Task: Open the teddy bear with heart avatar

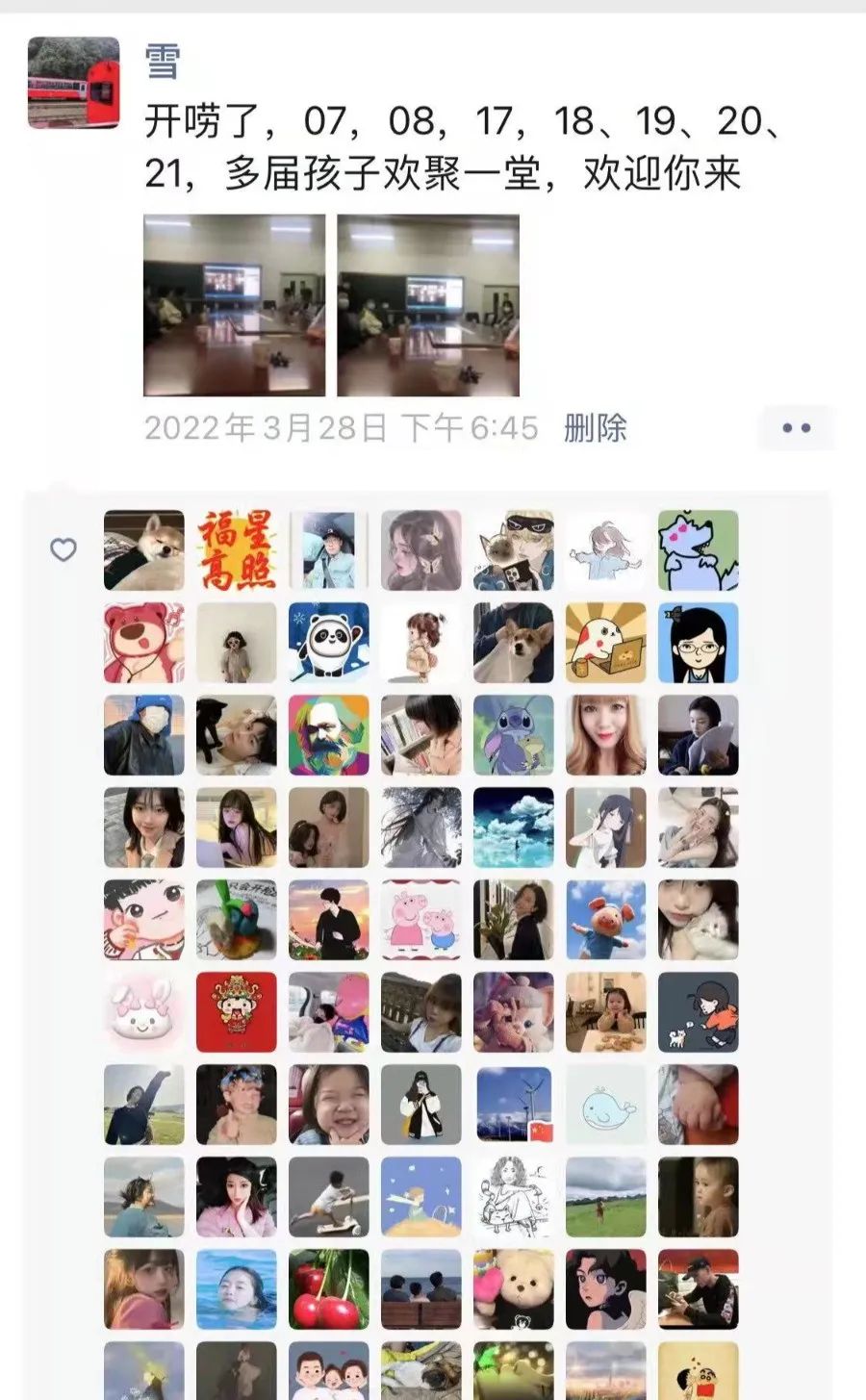Action: (x=514, y=1289)
